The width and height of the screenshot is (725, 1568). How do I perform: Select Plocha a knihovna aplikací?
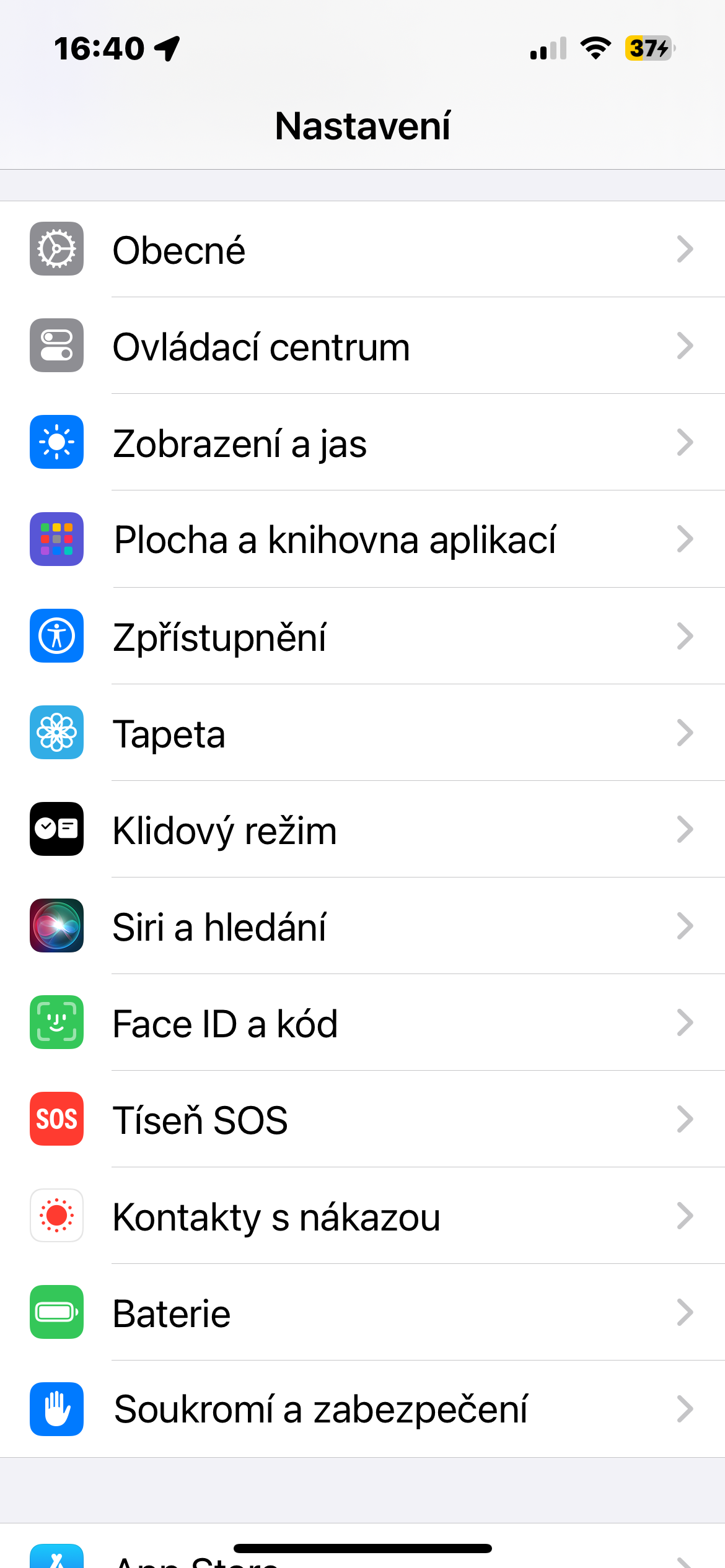coord(362,539)
